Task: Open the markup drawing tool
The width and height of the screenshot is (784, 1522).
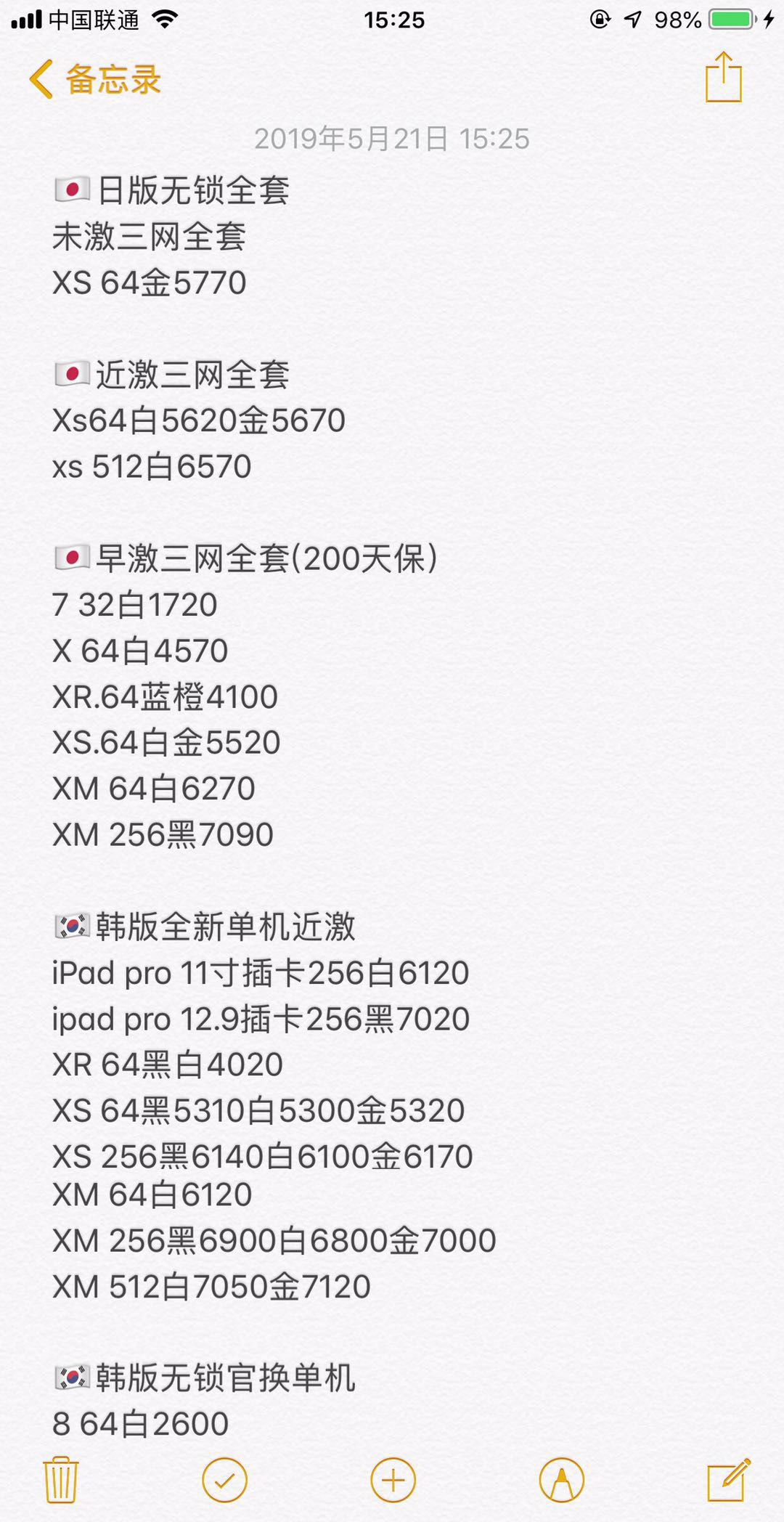Action: [561, 1480]
